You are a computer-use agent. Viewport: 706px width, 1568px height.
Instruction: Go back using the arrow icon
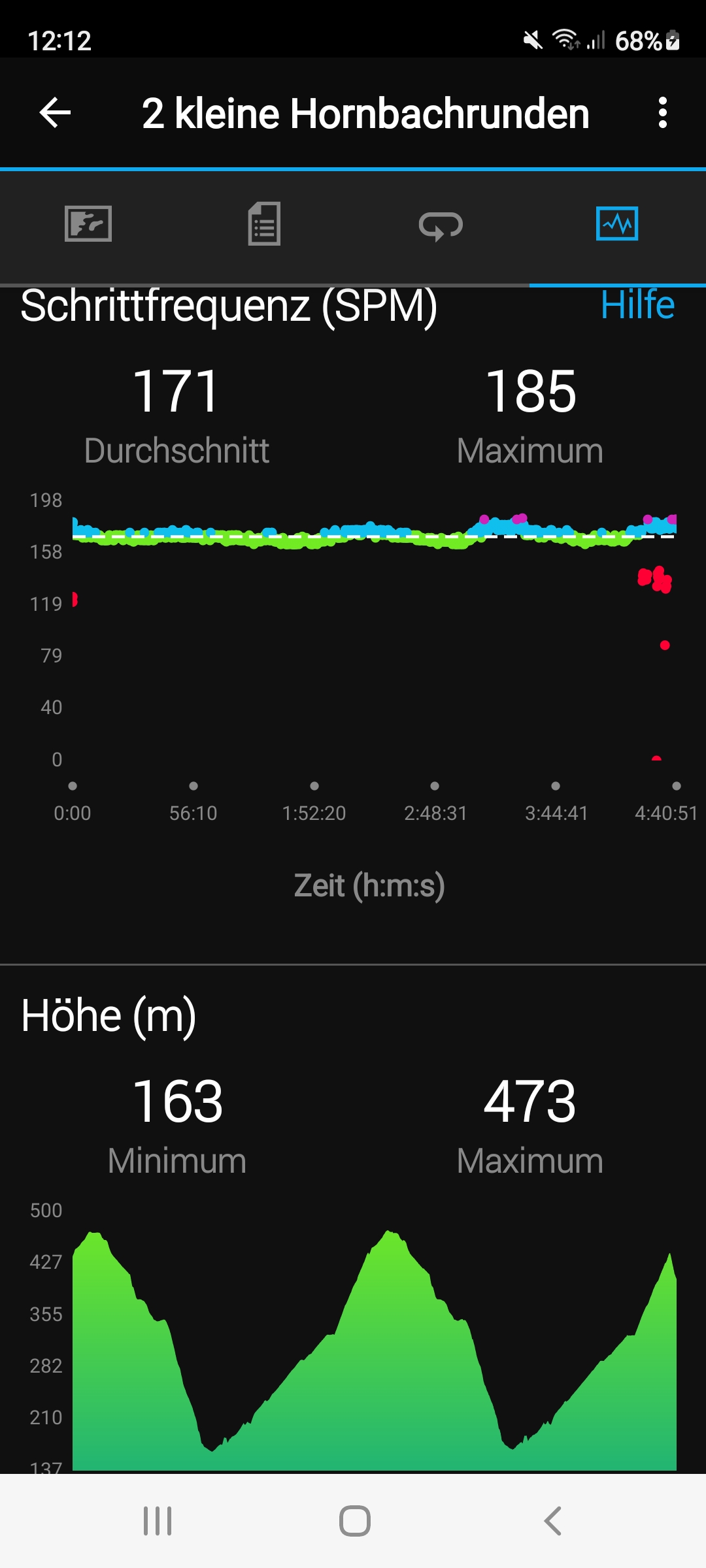tap(55, 113)
